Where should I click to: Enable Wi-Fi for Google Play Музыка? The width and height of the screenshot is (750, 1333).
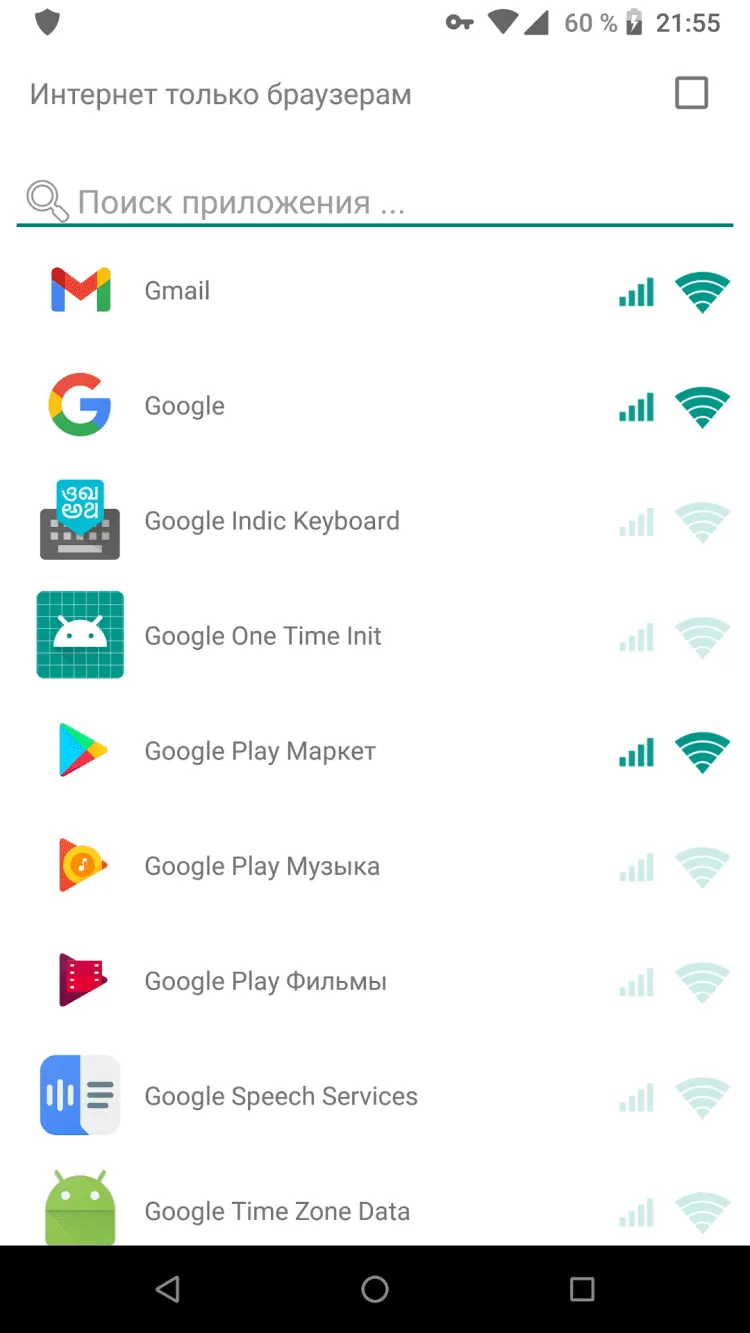(702, 867)
